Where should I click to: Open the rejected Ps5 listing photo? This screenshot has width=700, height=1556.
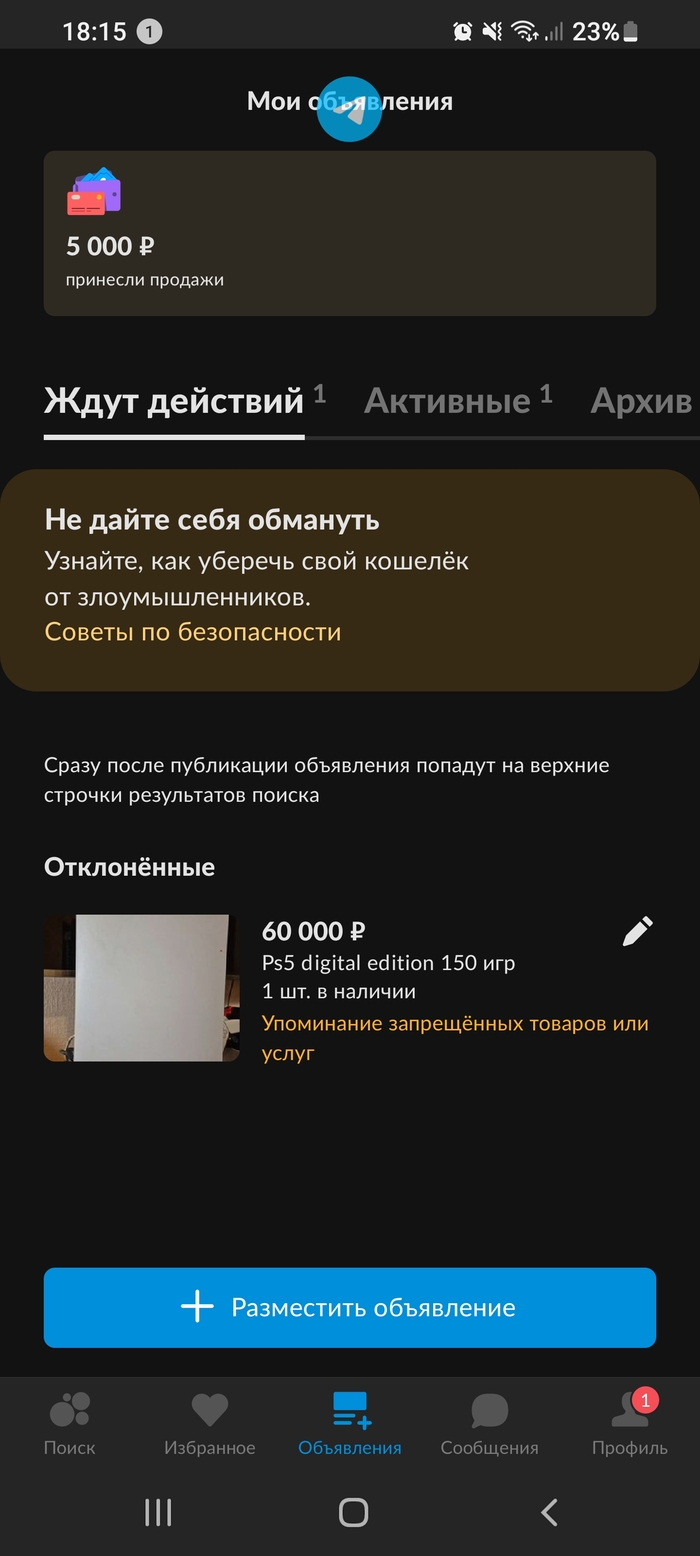click(x=141, y=987)
